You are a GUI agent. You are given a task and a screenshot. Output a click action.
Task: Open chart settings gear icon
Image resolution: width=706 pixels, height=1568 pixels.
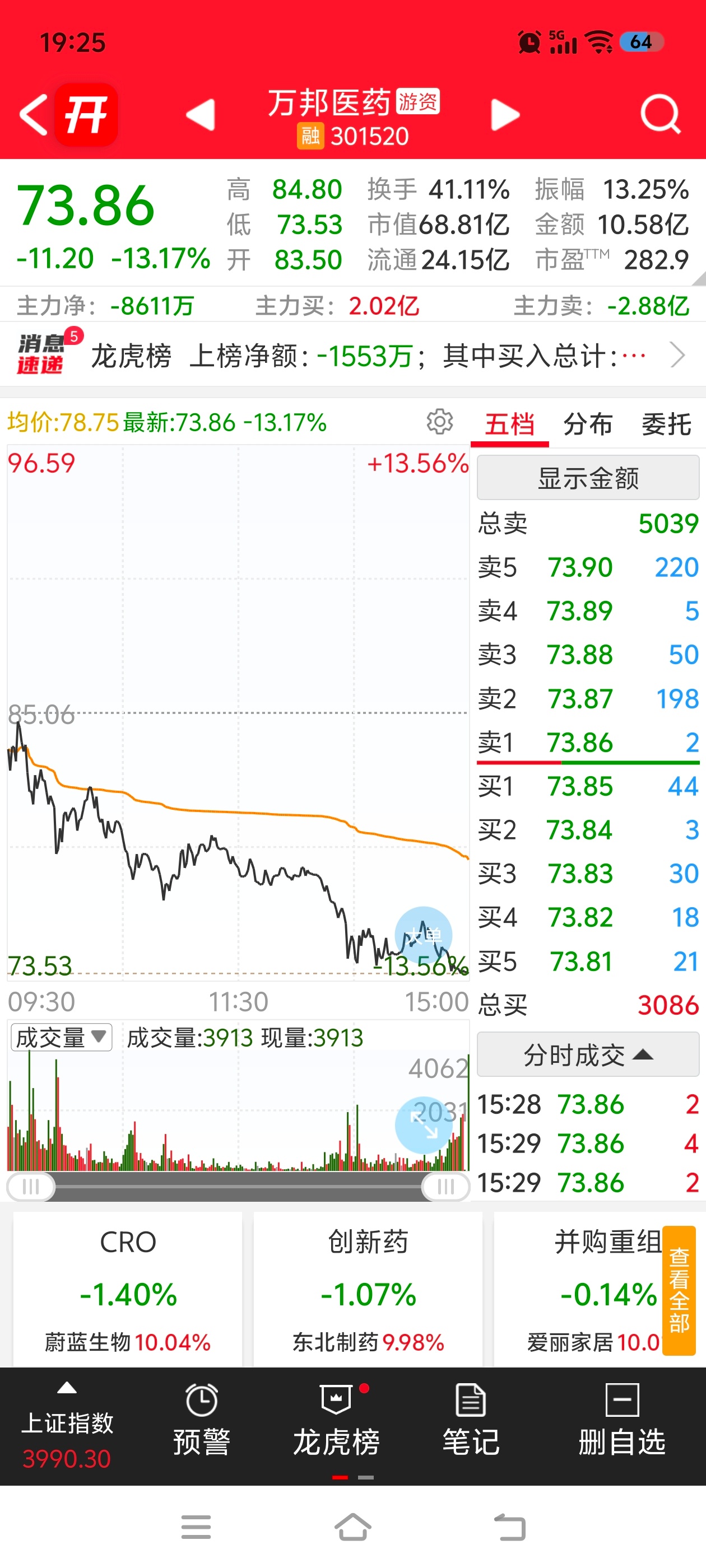[x=440, y=421]
